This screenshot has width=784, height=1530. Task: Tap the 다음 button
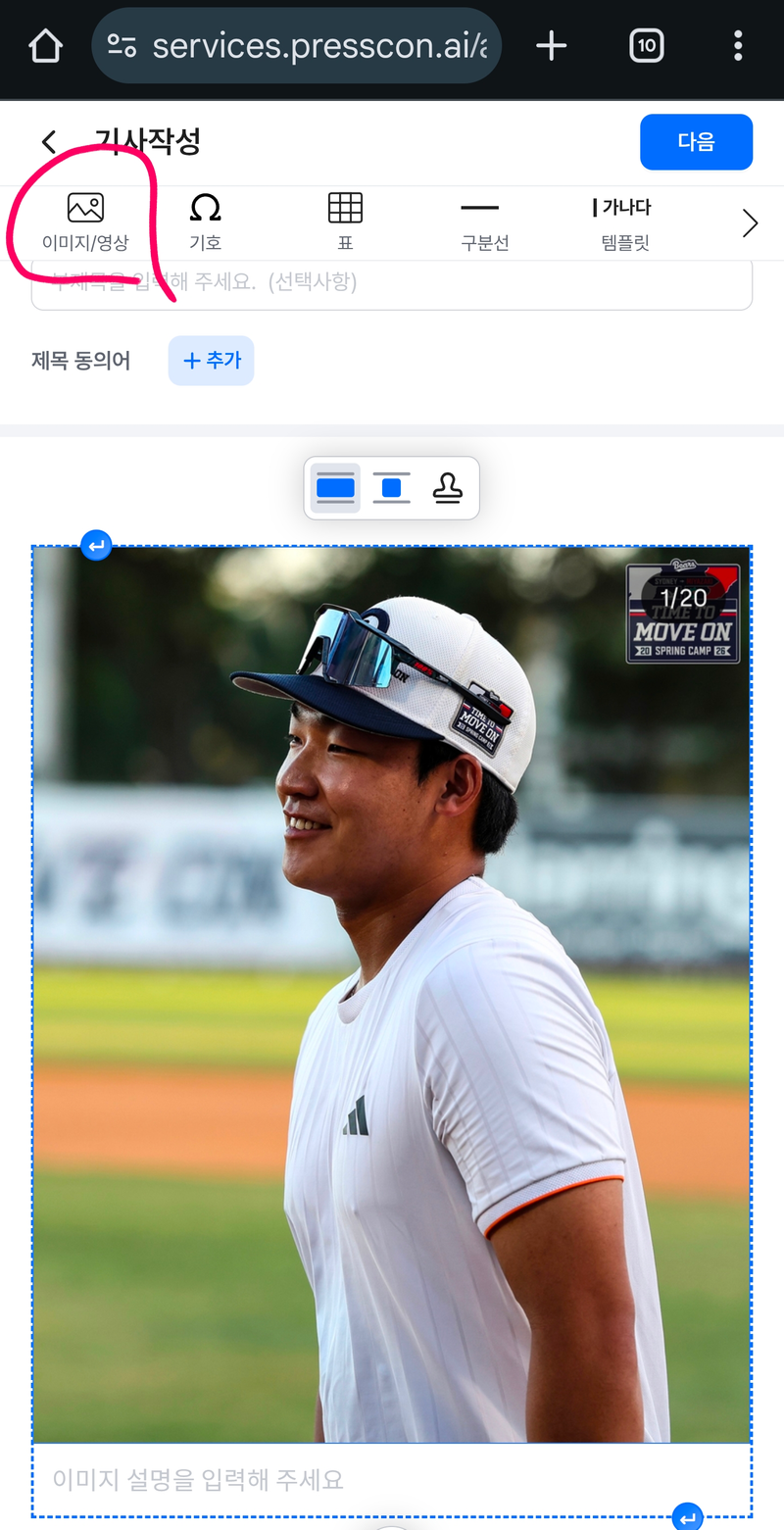pyautogui.click(x=696, y=142)
